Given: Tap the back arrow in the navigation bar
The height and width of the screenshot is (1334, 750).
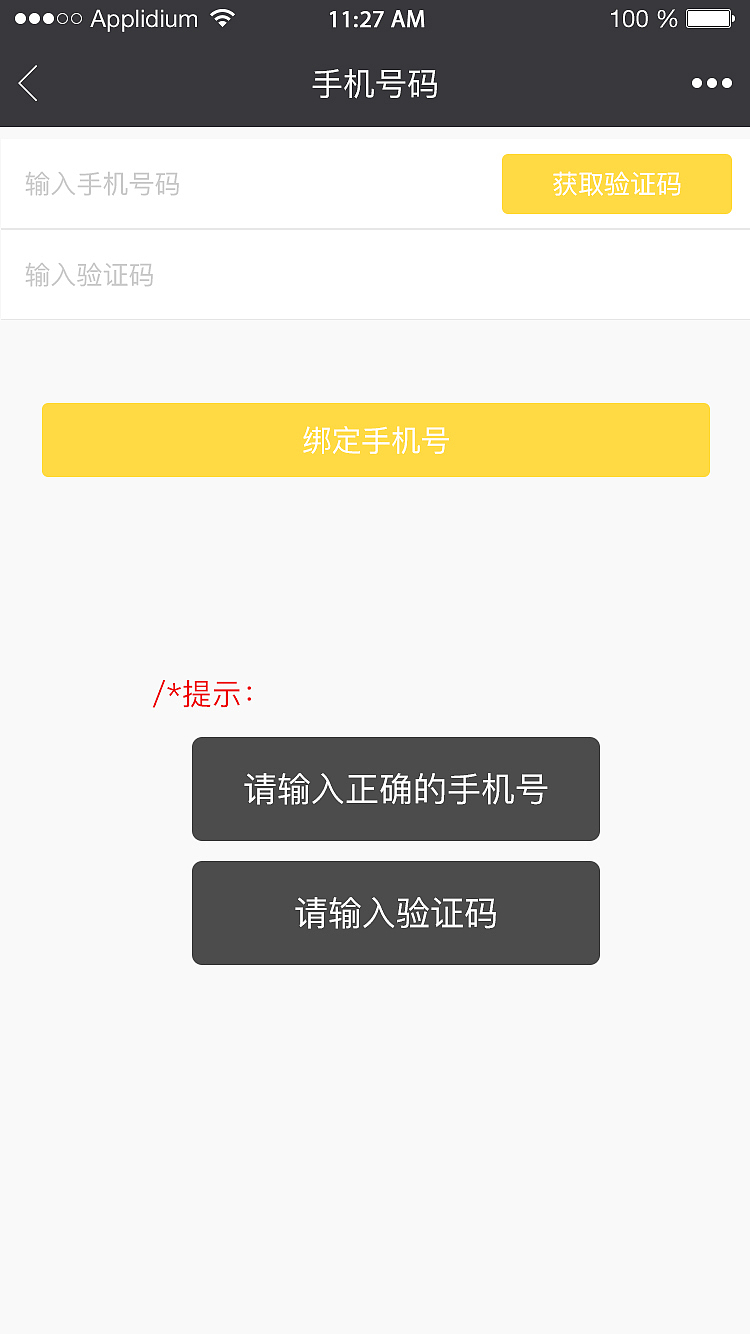Looking at the screenshot, I should (x=28, y=84).
